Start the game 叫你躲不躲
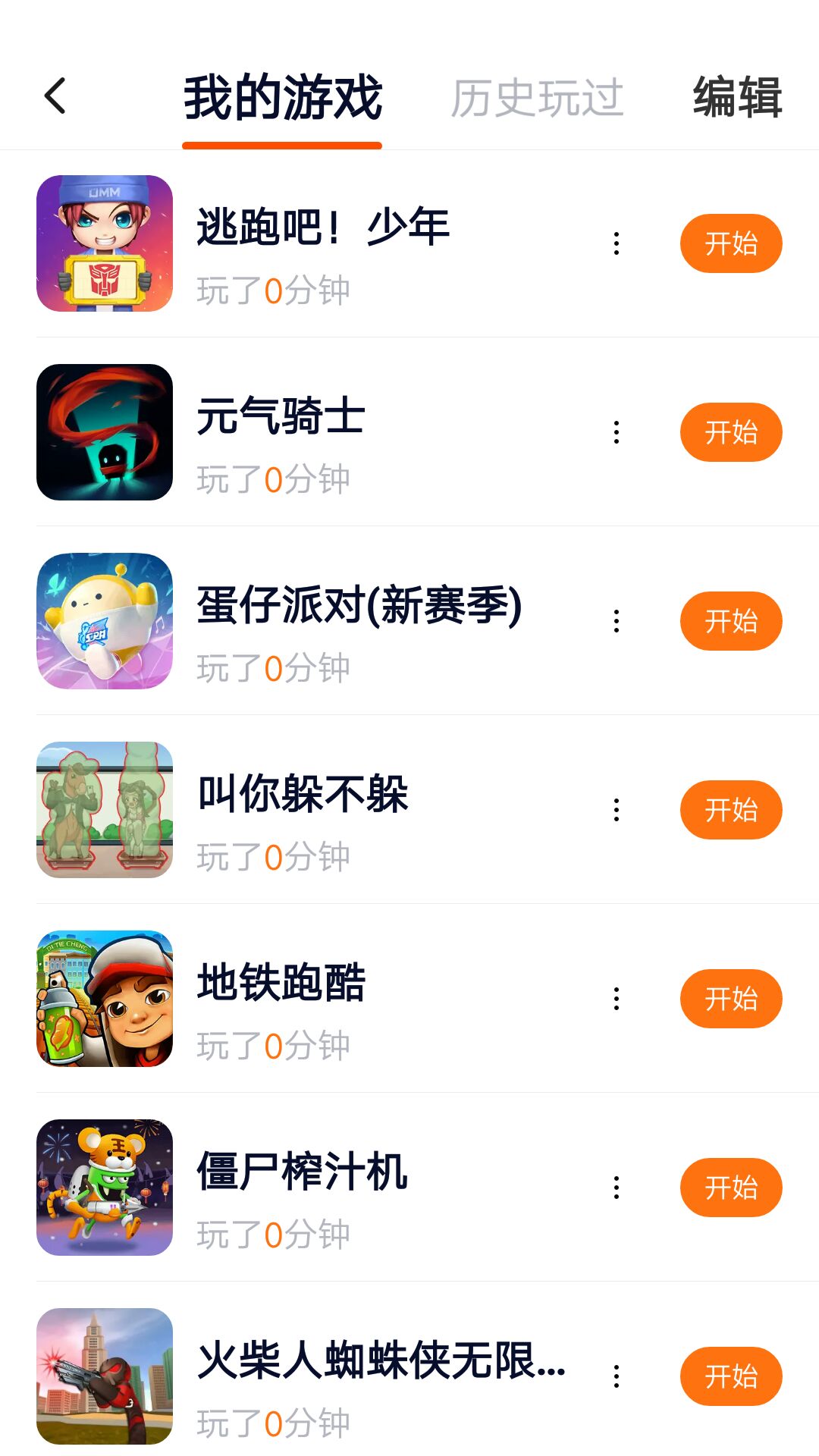Image resolution: width=819 pixels, height=1456 pixels. 730,810
